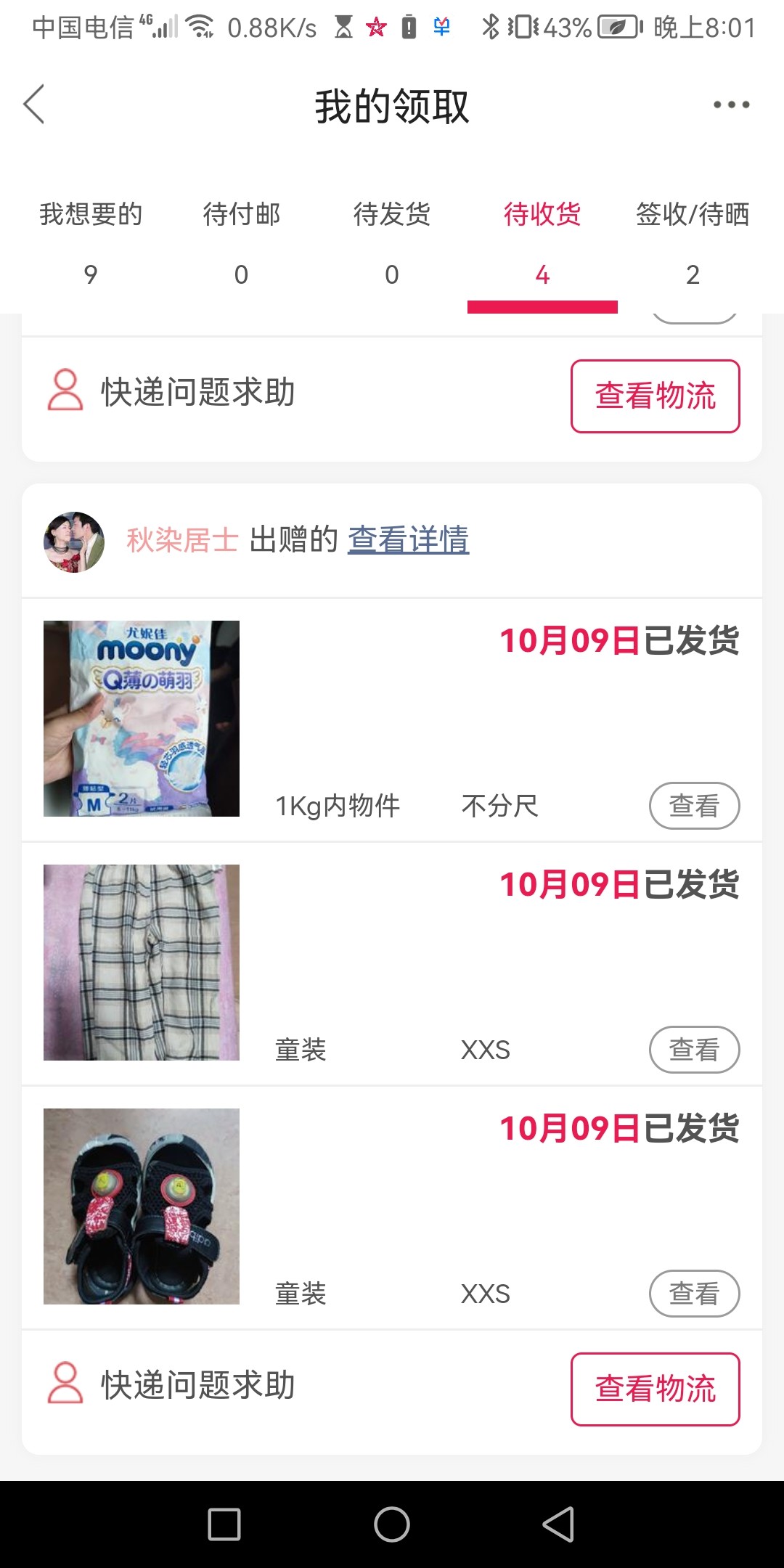This screenshot has width=784, height=1568.
Task: Go to the system home screen
Action: [x=392, y=1524]
